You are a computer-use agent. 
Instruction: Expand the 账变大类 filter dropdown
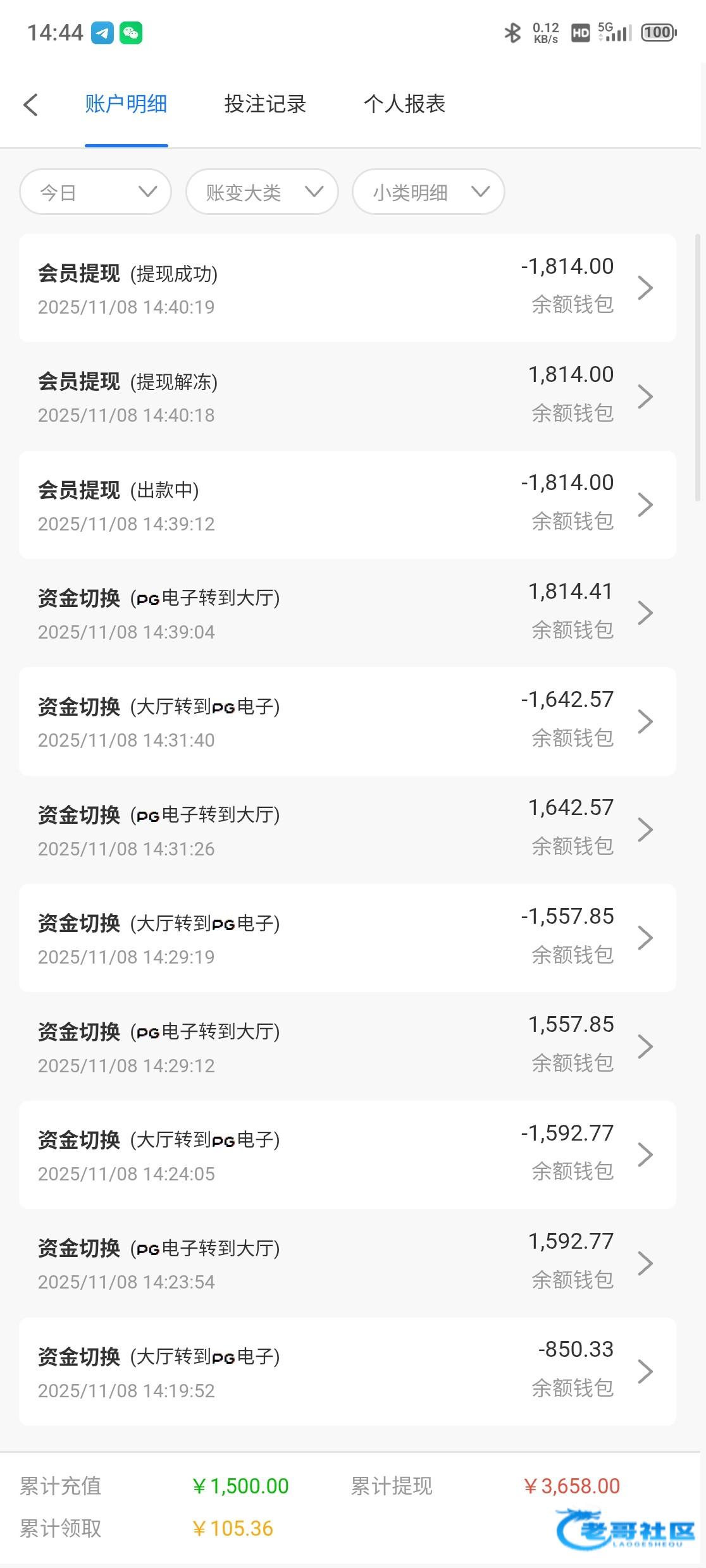click(262, 192)
